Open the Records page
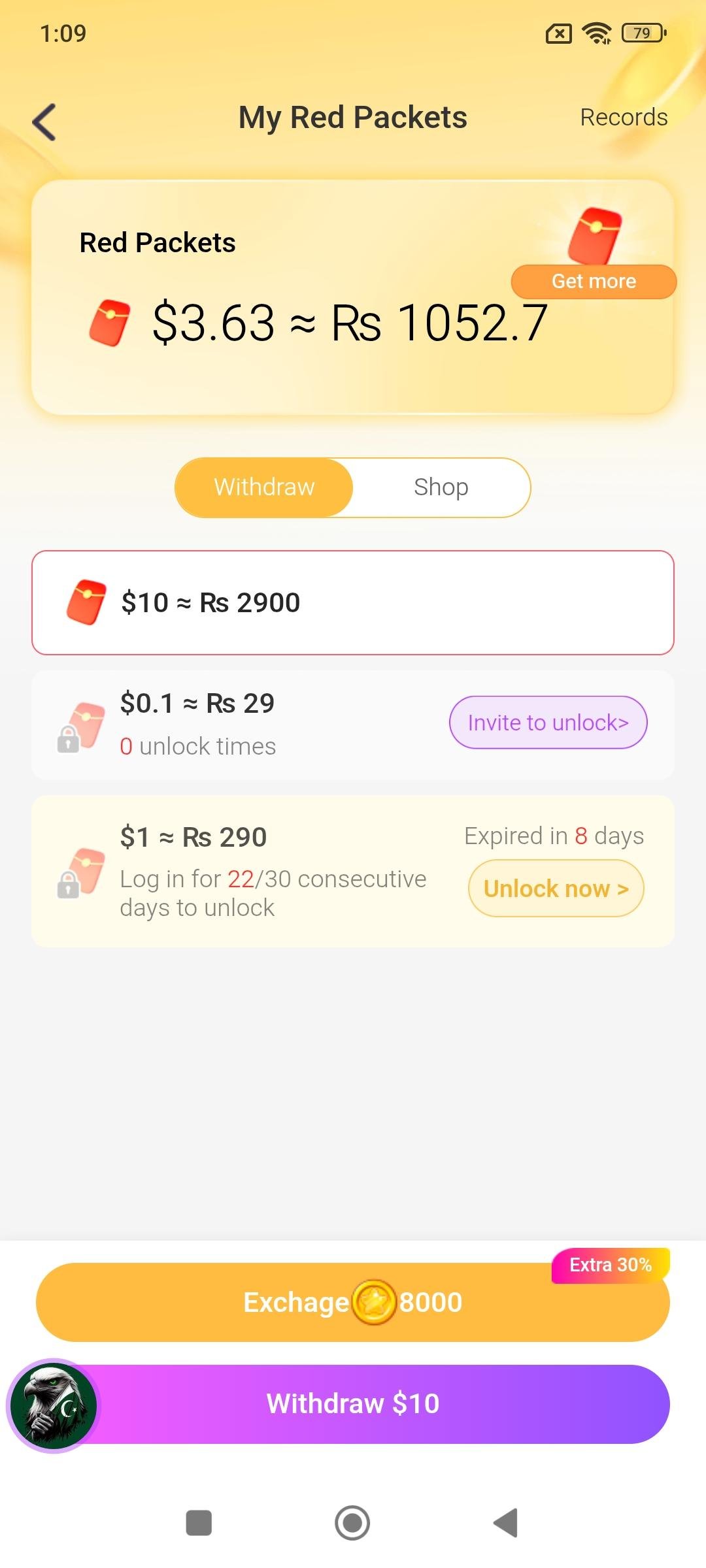This screenshot has width=706, height=1568. tap(623, 118)
